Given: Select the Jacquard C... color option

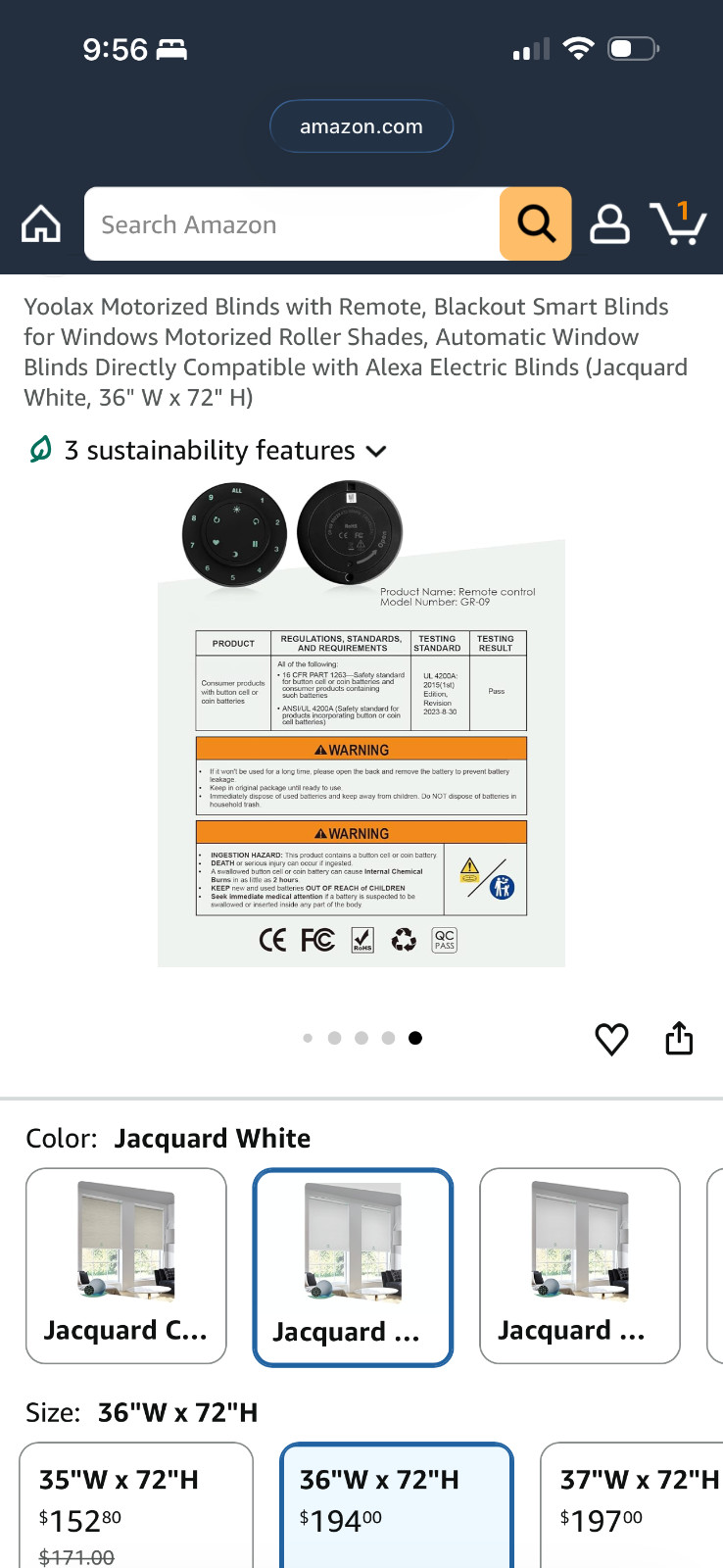Looking at the screenshot, I should pyautogui.click(x=126, y=1265).
